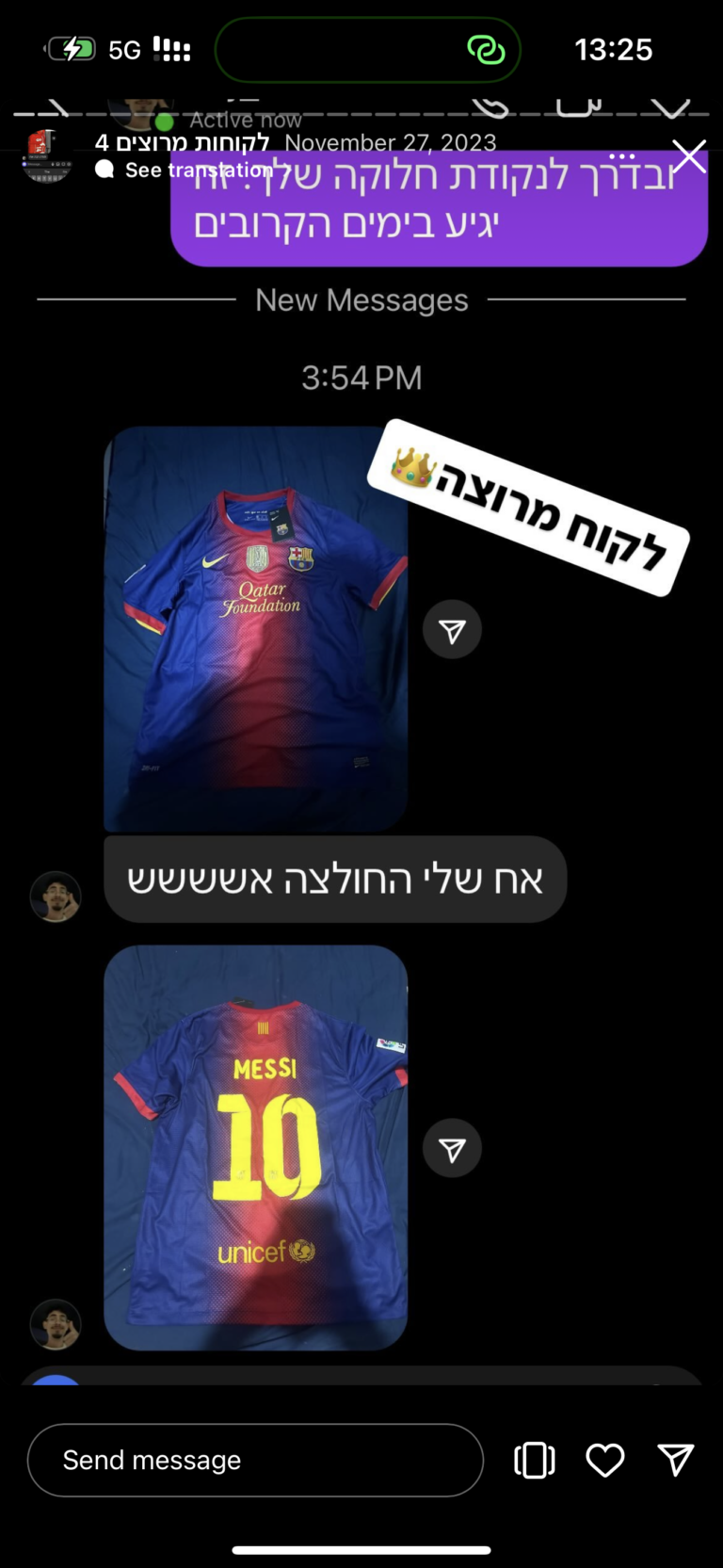Open the highlight owner's profile picture

click(x=47, y=155)
